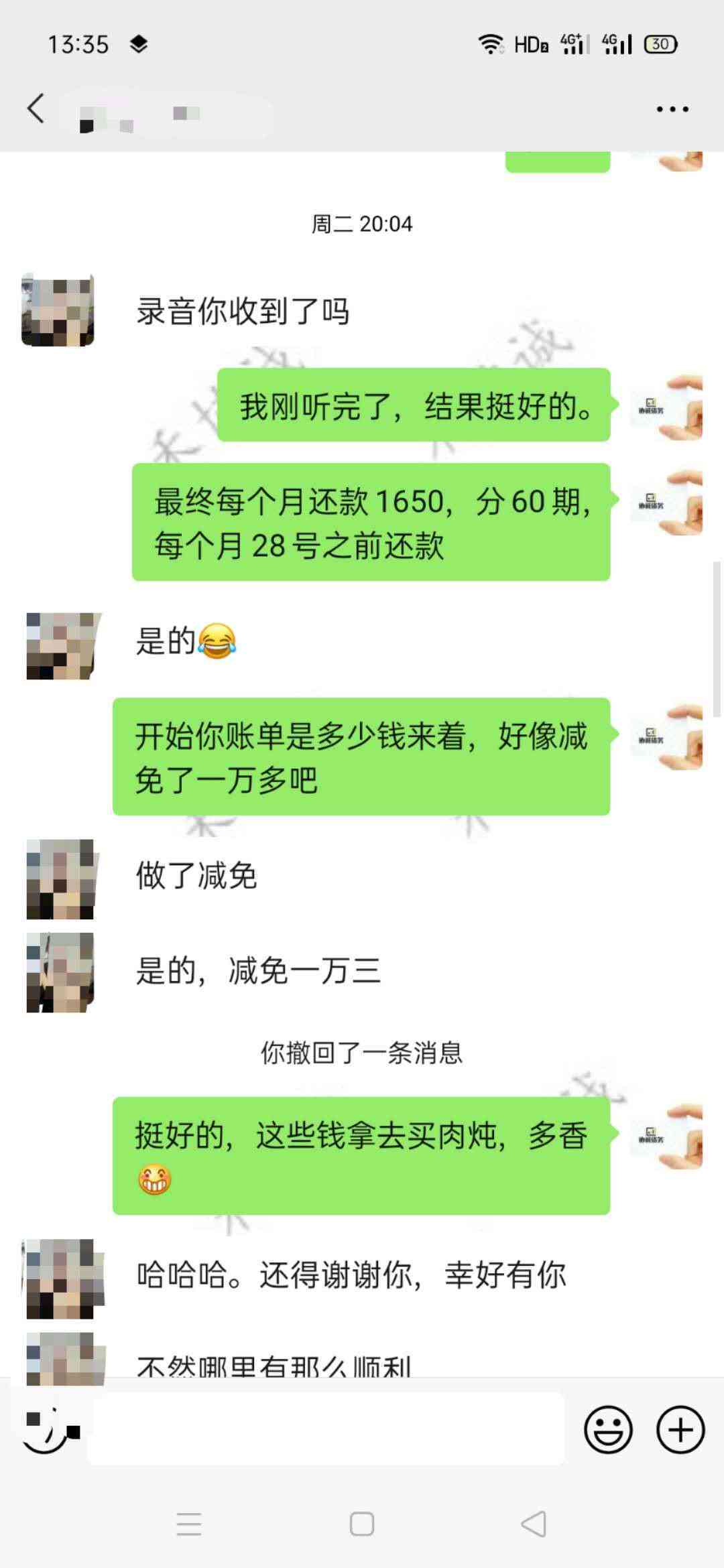Open the plus attachment menu
The height and width of the screenshot is (1568, 724).
tap(680, 1430)
